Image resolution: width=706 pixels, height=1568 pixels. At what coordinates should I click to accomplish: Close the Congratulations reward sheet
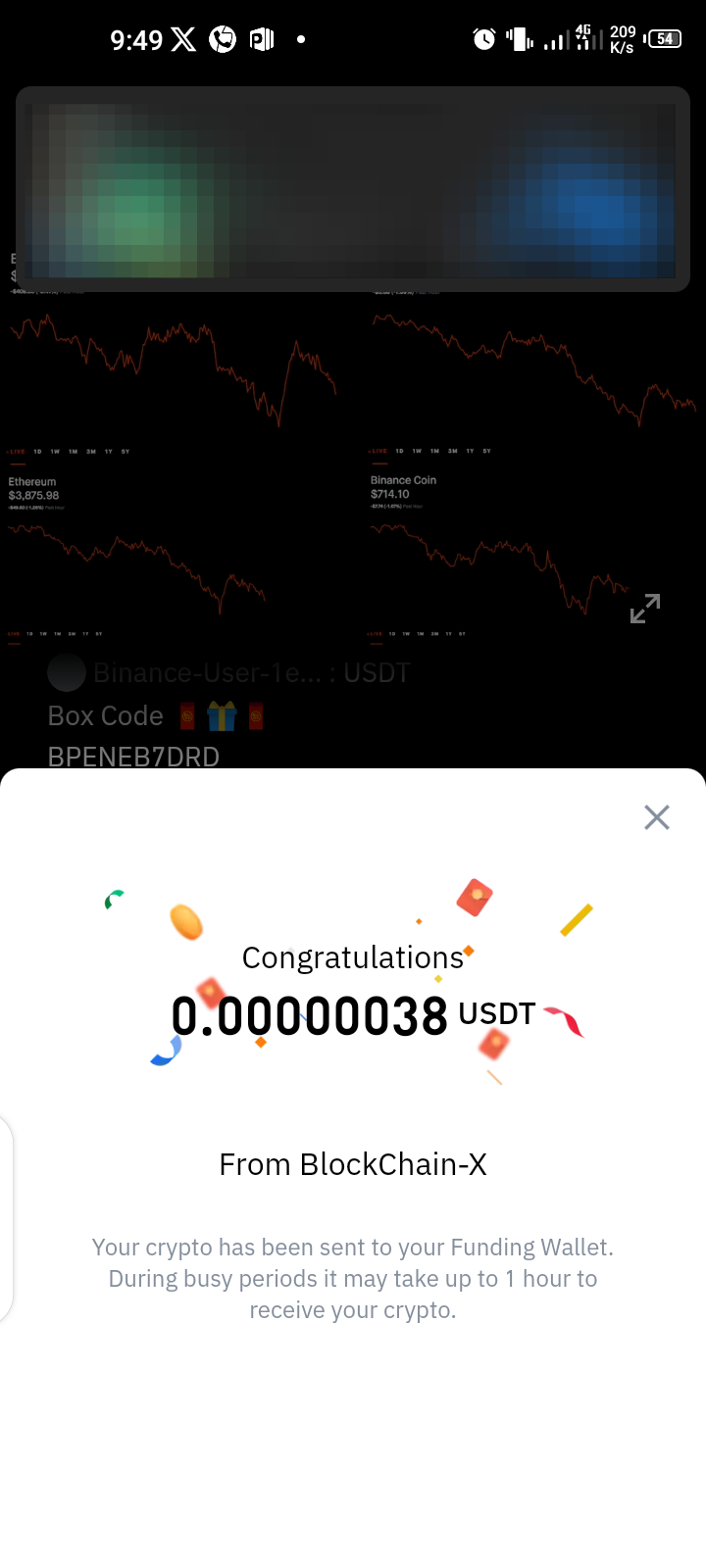point(656,817)
